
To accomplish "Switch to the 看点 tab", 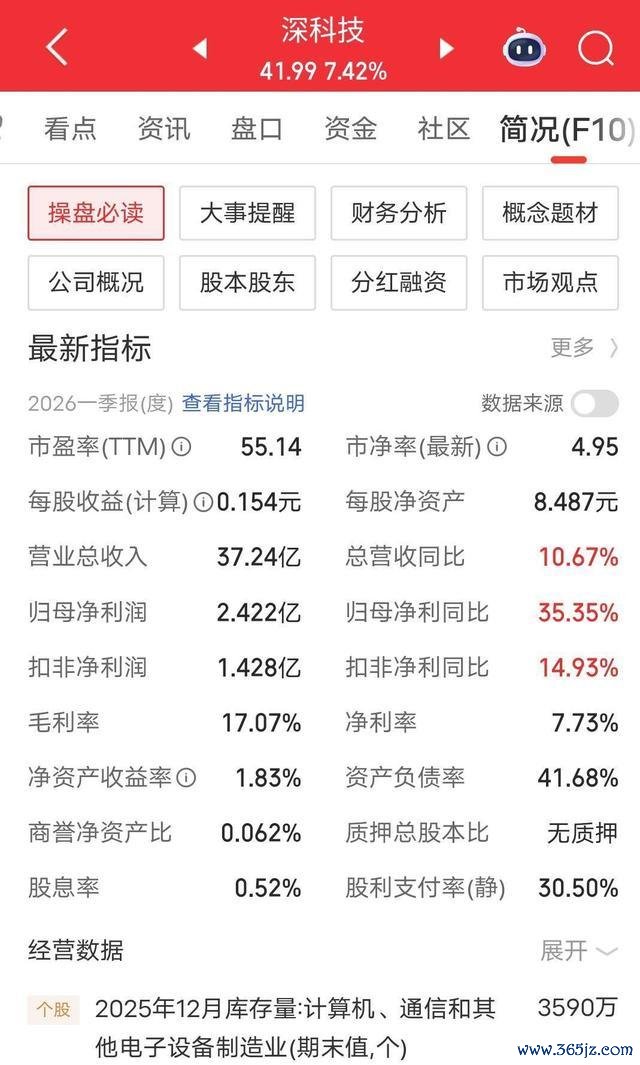I will (70, 128).
